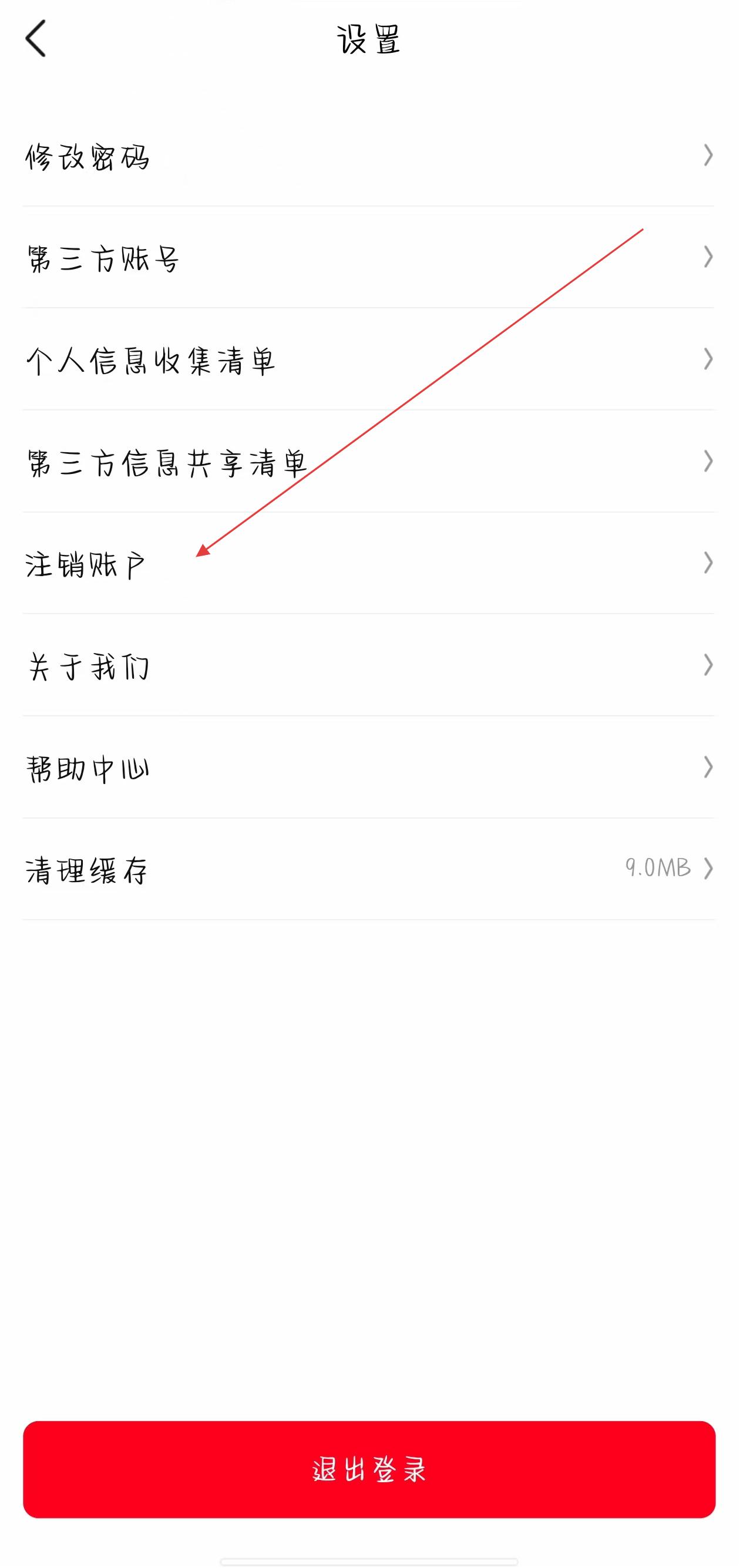The height and width of the screenshot is (1568, 740).
Task: Go back from the 设置 page
Action: pyautogui.click(x=36, y=38)
